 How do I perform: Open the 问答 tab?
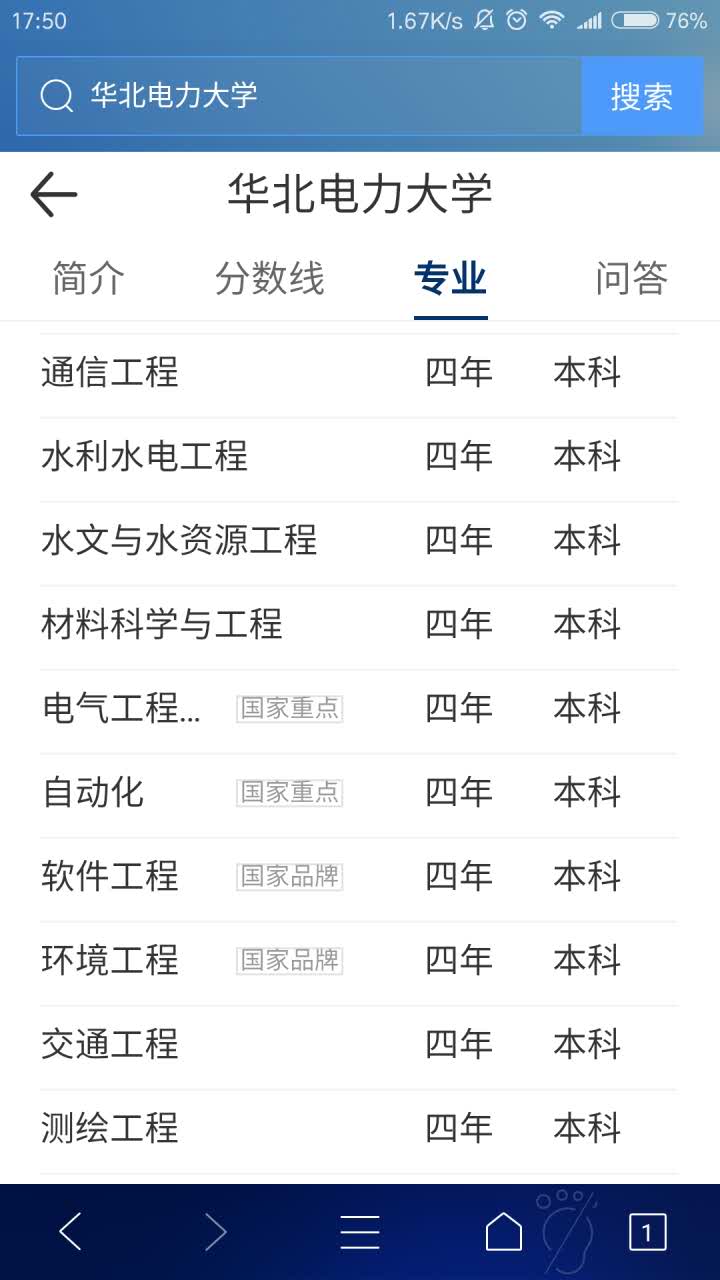click(x=631, y=279)
